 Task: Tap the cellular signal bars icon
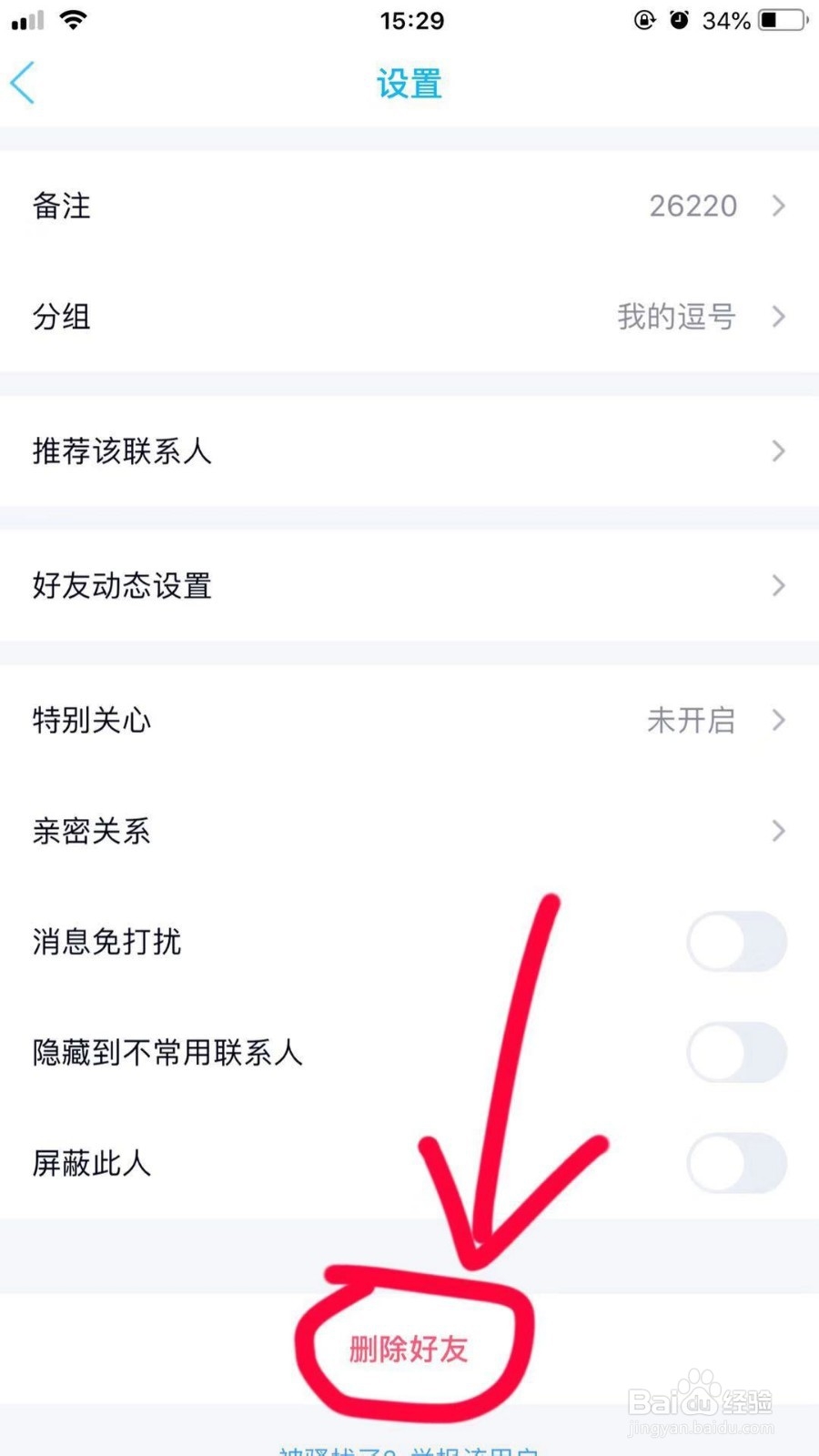(25, 19)
